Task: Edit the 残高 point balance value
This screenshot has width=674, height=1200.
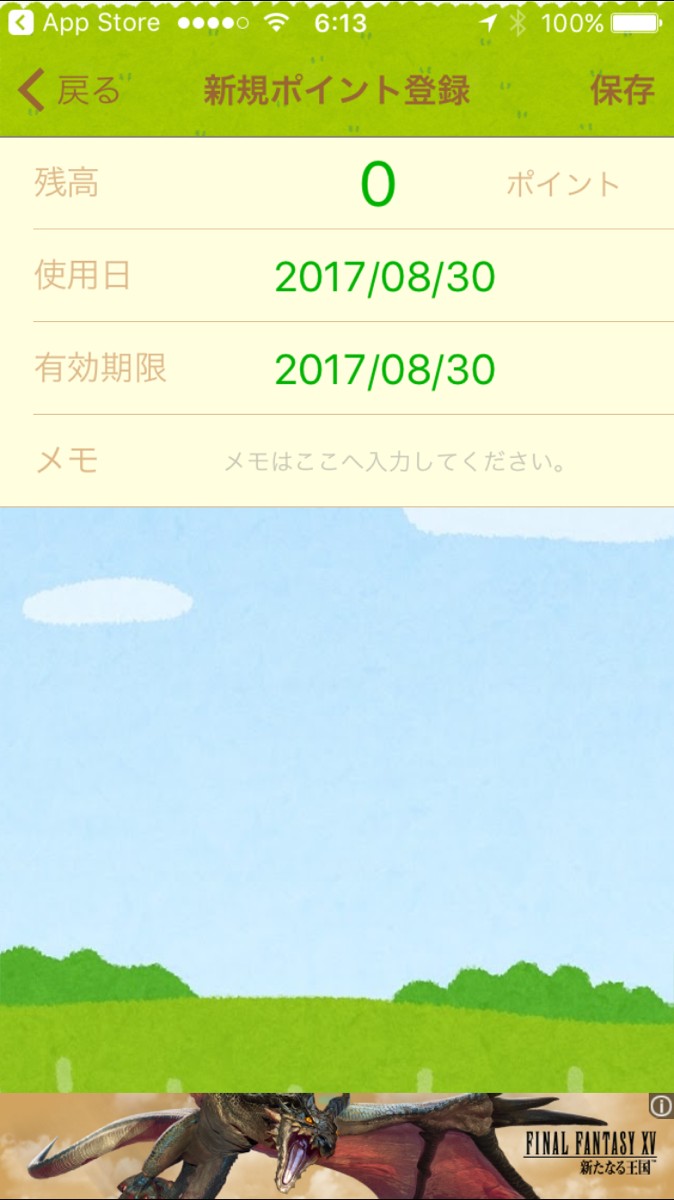Action: [378, 184]
